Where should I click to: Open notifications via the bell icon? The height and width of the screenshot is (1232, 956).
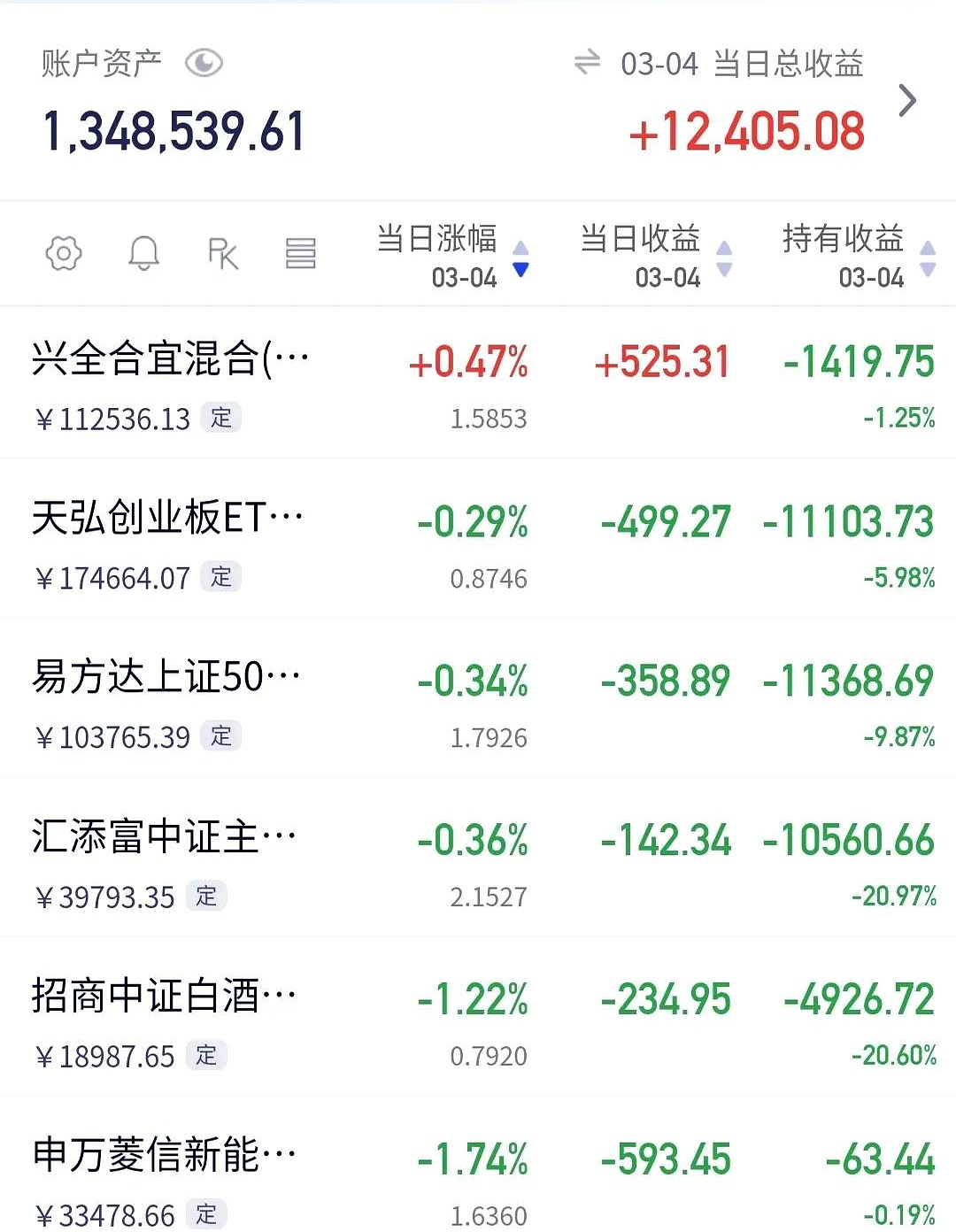point(144,253)
